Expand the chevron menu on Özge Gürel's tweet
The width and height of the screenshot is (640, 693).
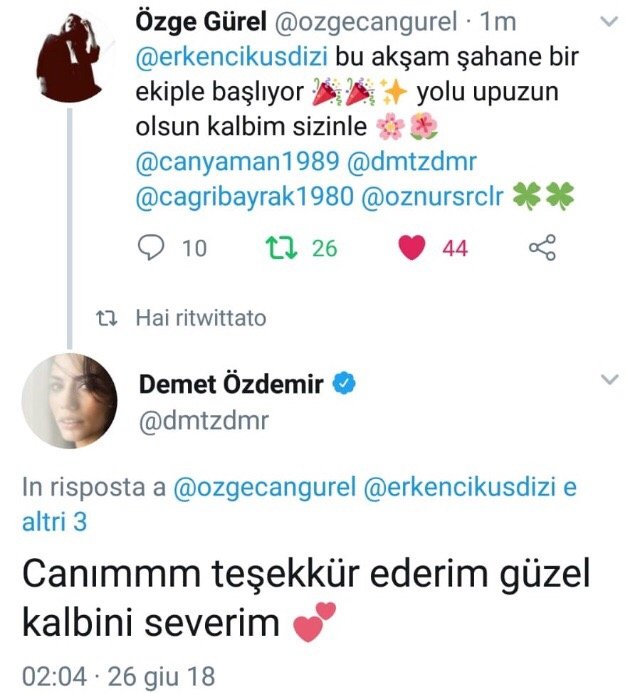pos(610,21)
